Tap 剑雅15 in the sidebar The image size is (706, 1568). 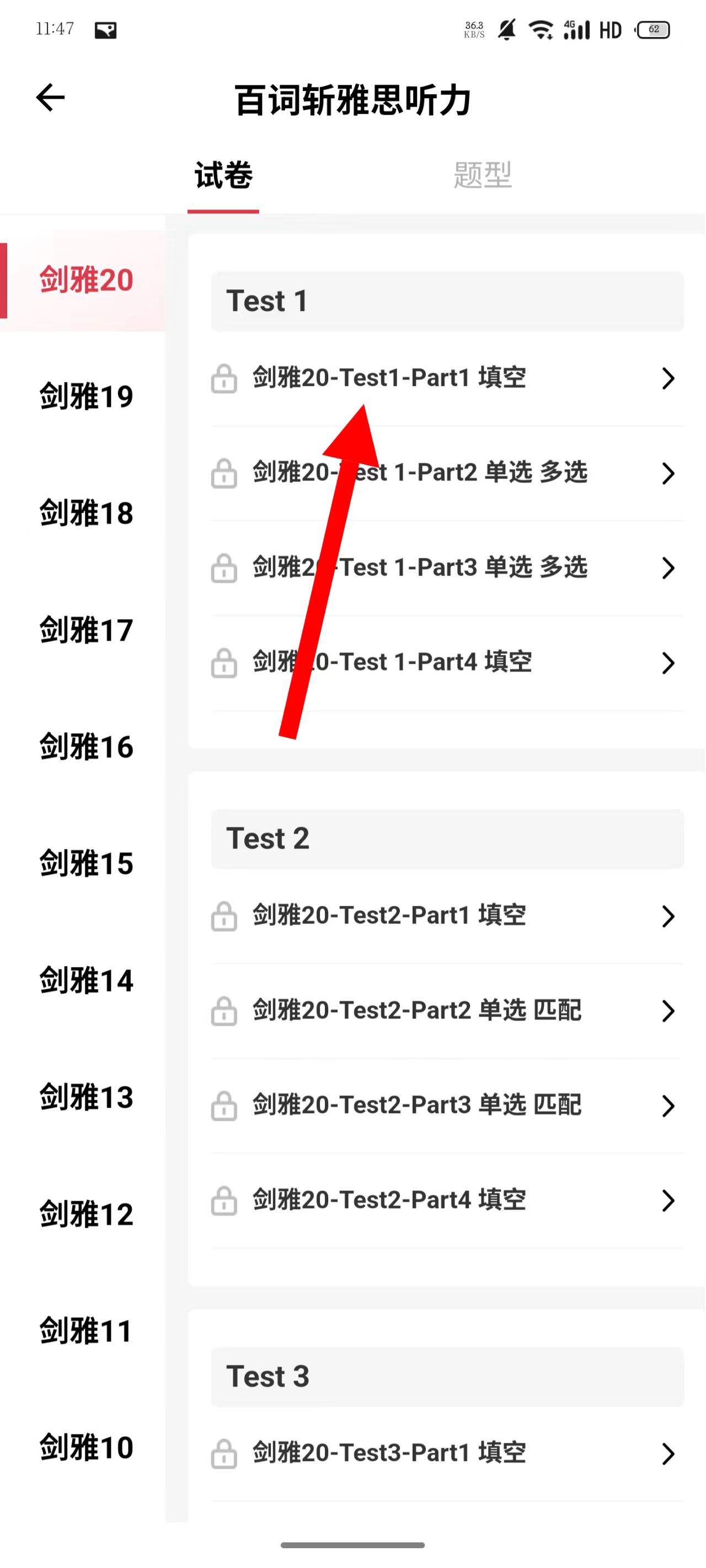click(x=86, y=863)
